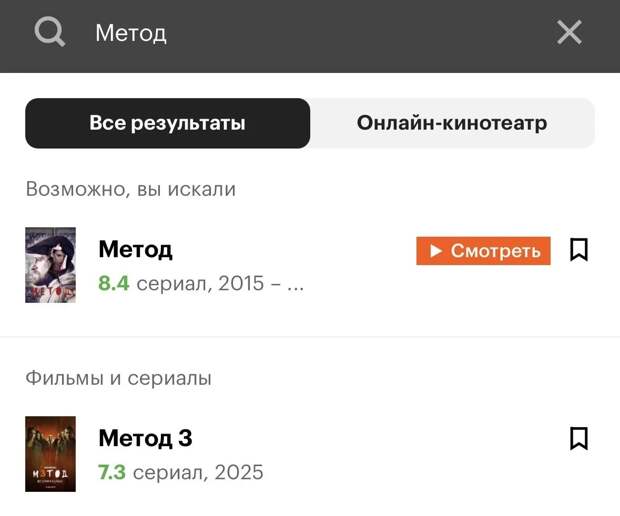
Task: Open the "Метод 3" 2025 series result
Action: pos(146,439)
